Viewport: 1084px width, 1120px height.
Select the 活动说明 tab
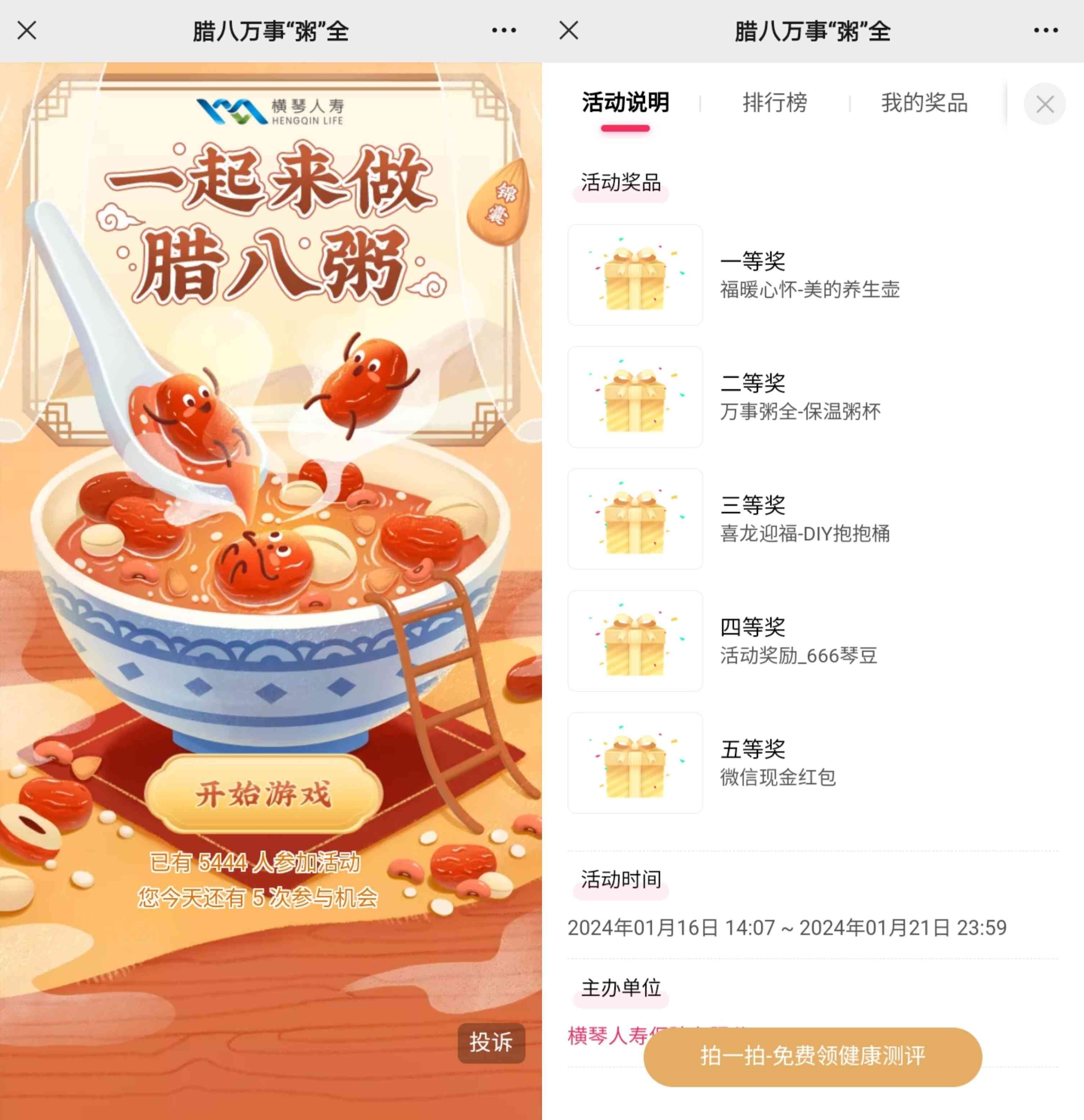click(625, 103)
